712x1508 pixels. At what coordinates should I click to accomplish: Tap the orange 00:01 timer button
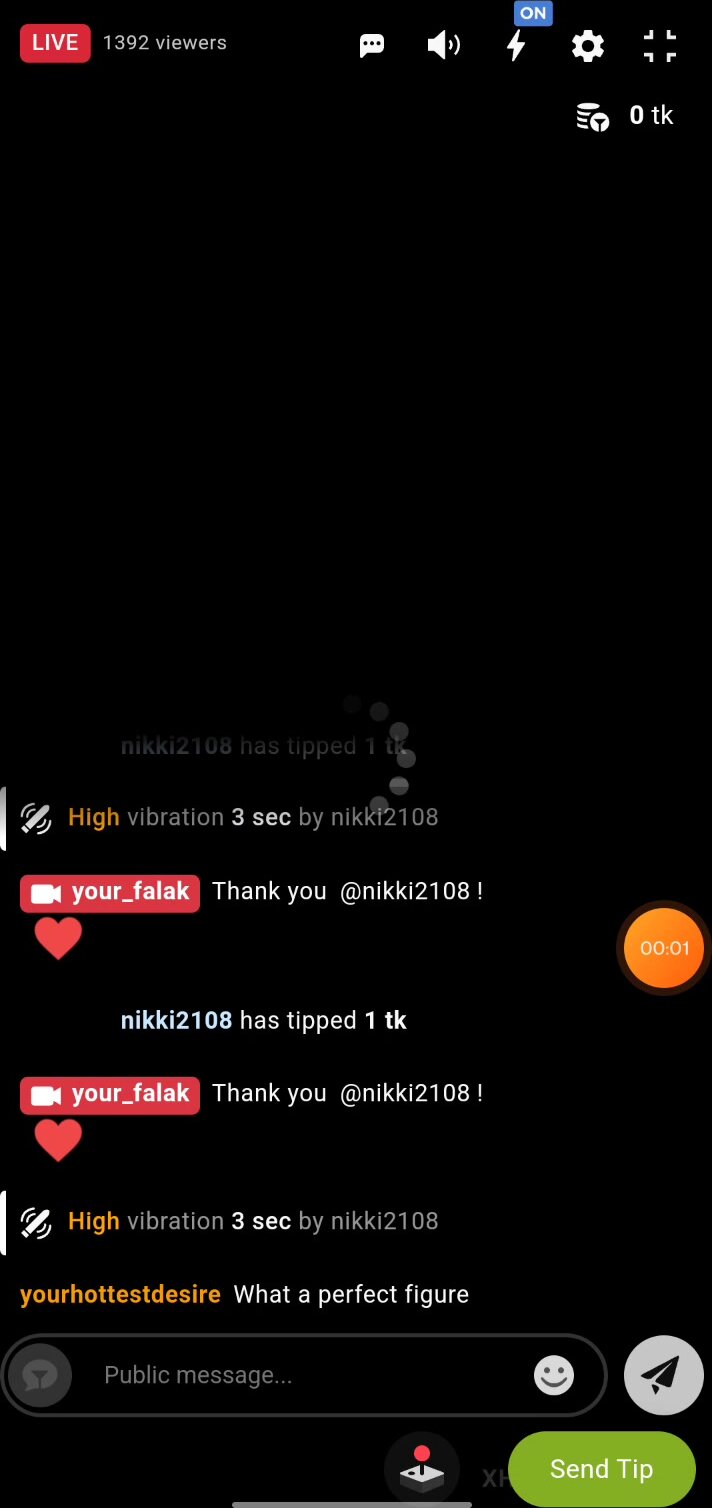point(664,948)
